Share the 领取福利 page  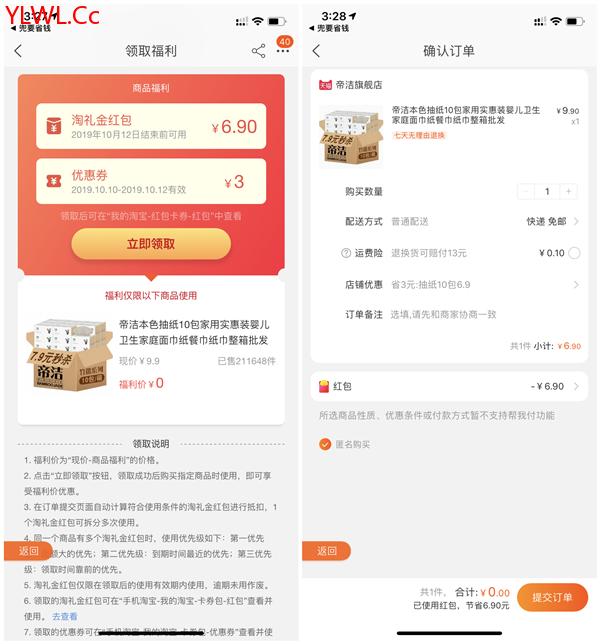click(259, 51)
